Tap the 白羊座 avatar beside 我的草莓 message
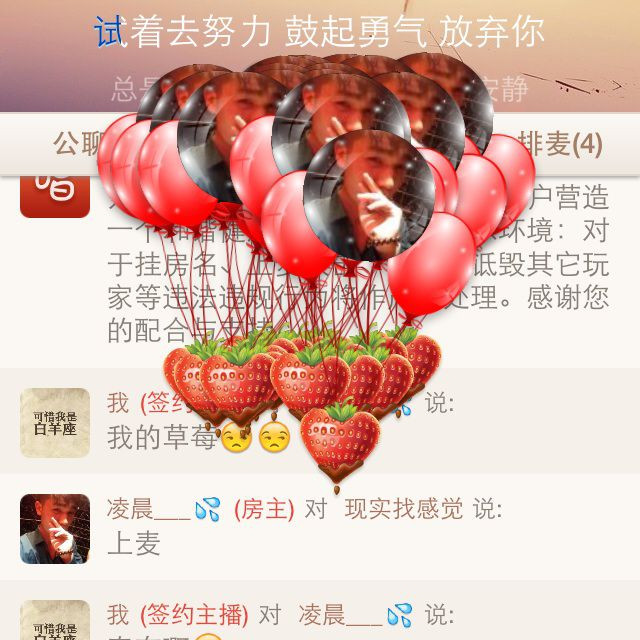 (54, 422)
